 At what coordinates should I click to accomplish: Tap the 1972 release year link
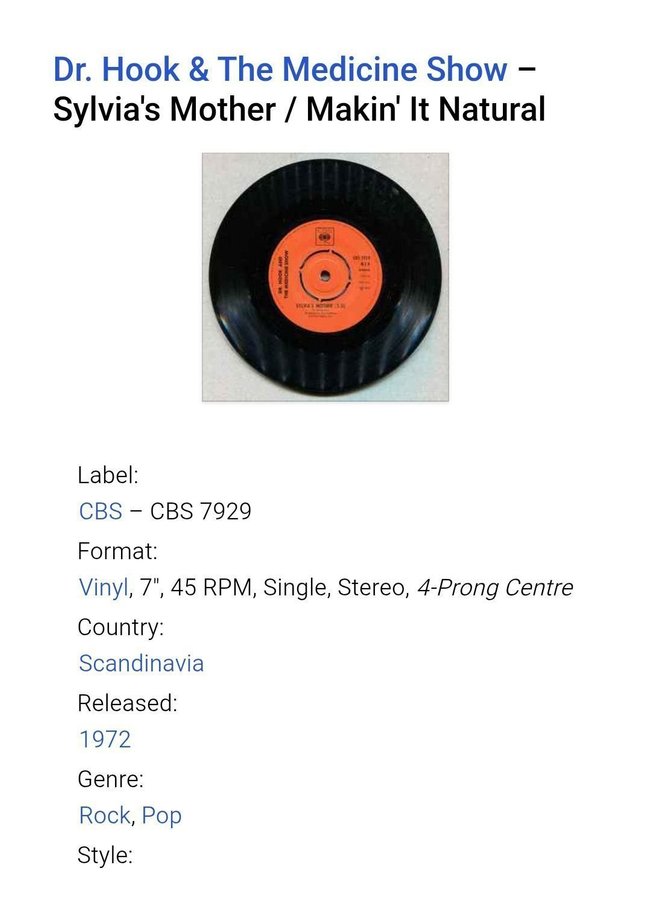click(x=105, y=739)
